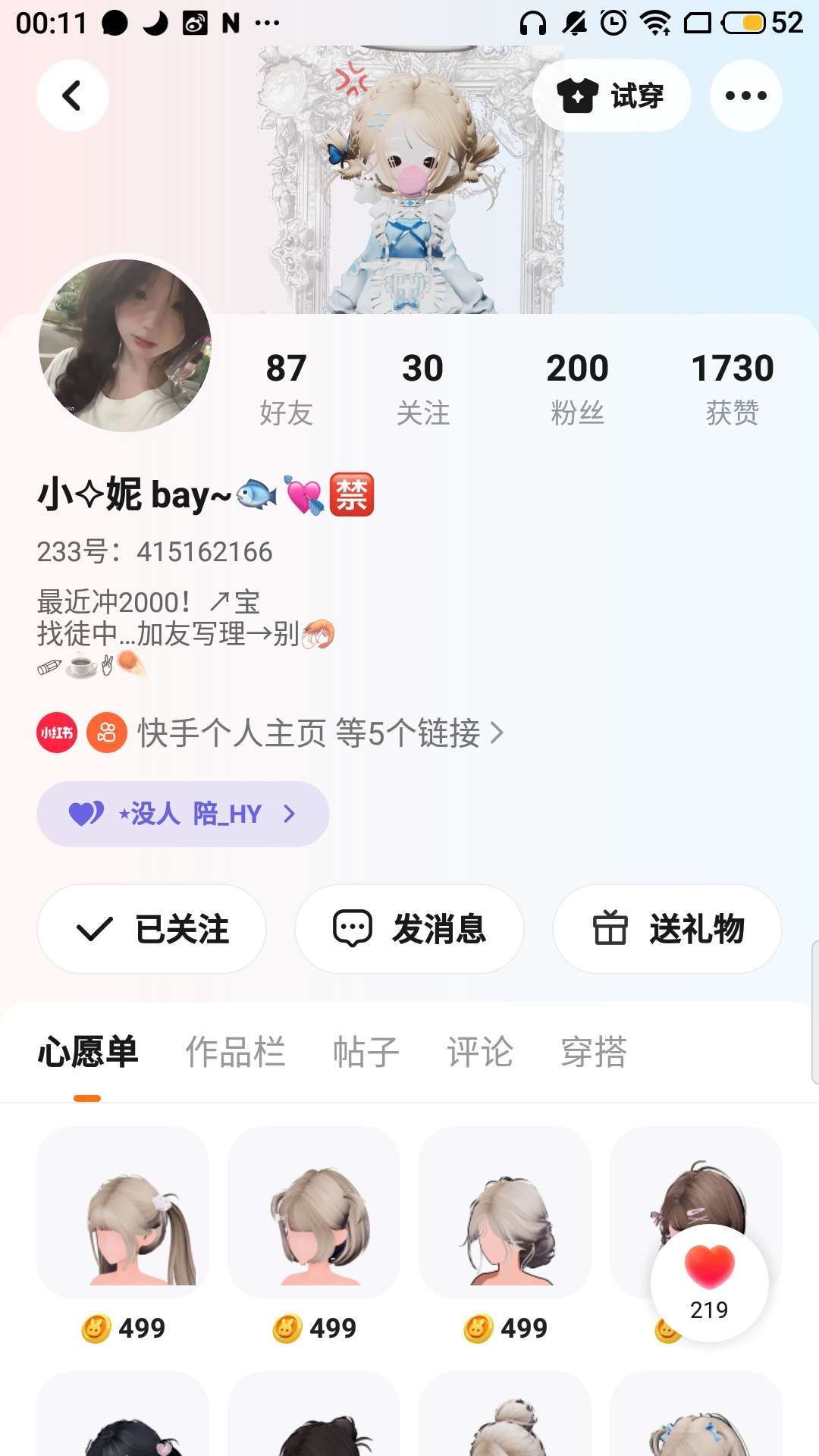Select the 心愿单 tab
This screenshot has height=1456, width=819.
[88, 1053]
